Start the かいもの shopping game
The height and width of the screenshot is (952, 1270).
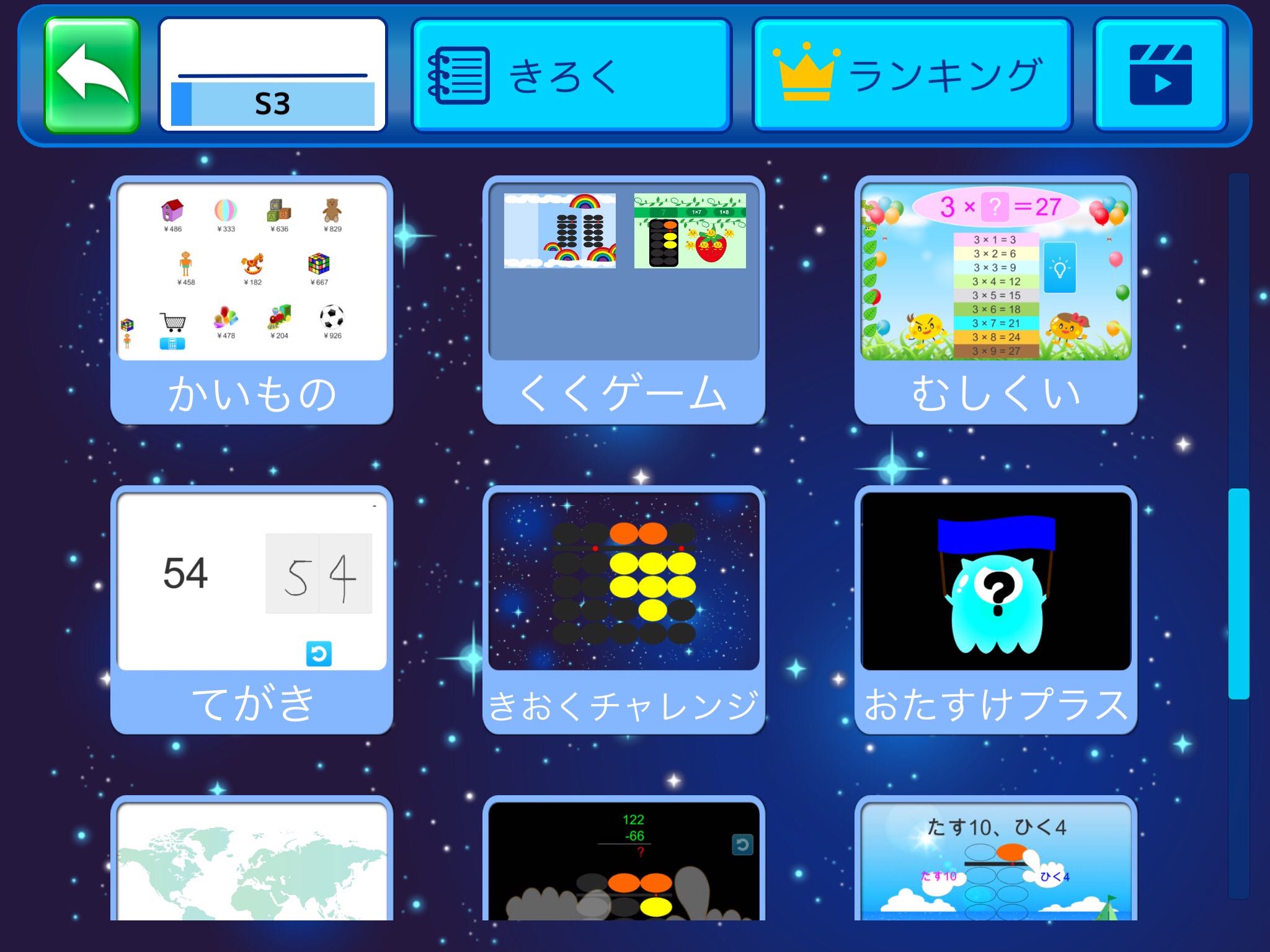pyautogui.click(x=252, y=299)
